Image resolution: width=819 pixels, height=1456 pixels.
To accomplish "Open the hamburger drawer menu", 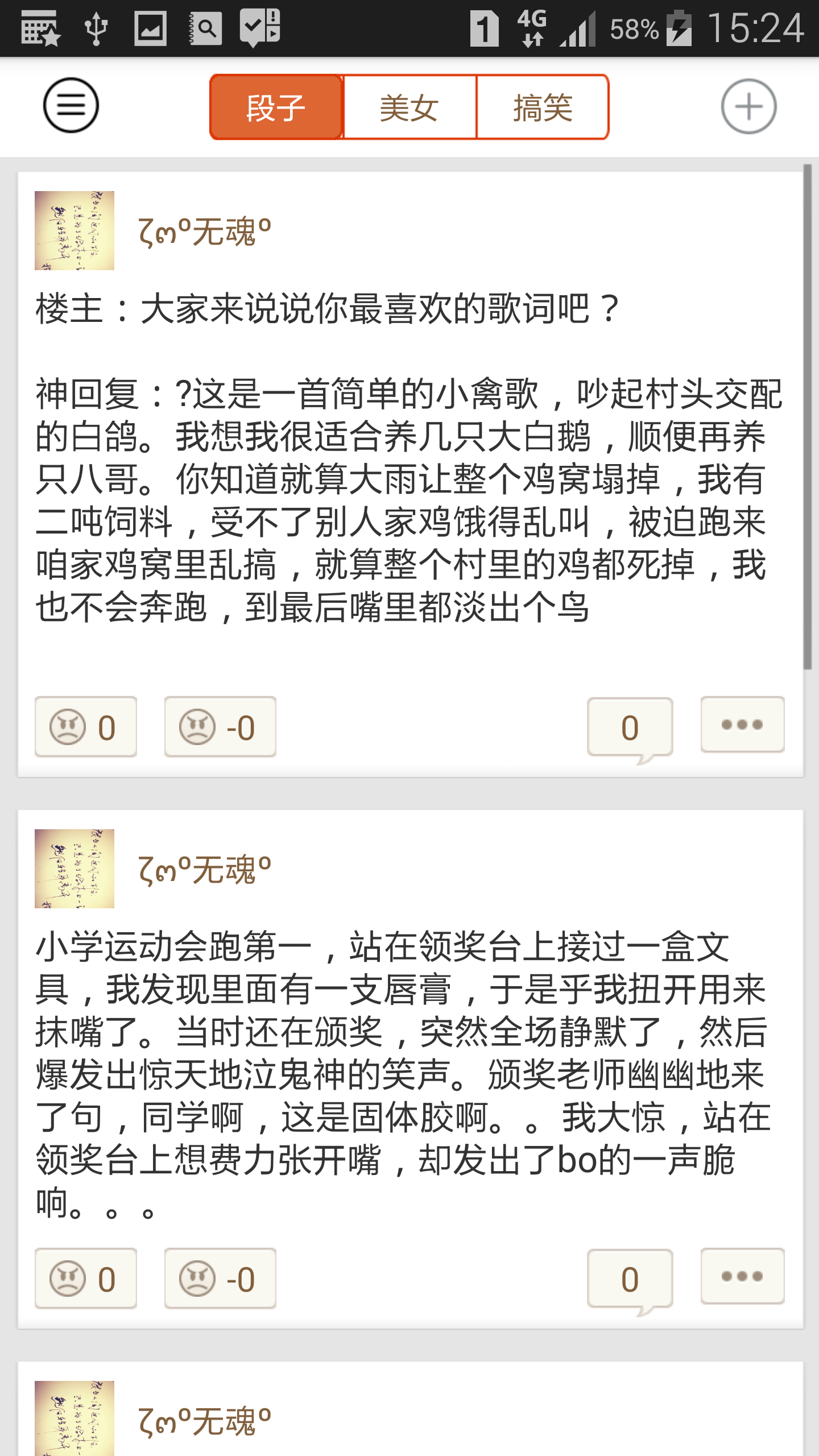I will (x=71, y=106).
